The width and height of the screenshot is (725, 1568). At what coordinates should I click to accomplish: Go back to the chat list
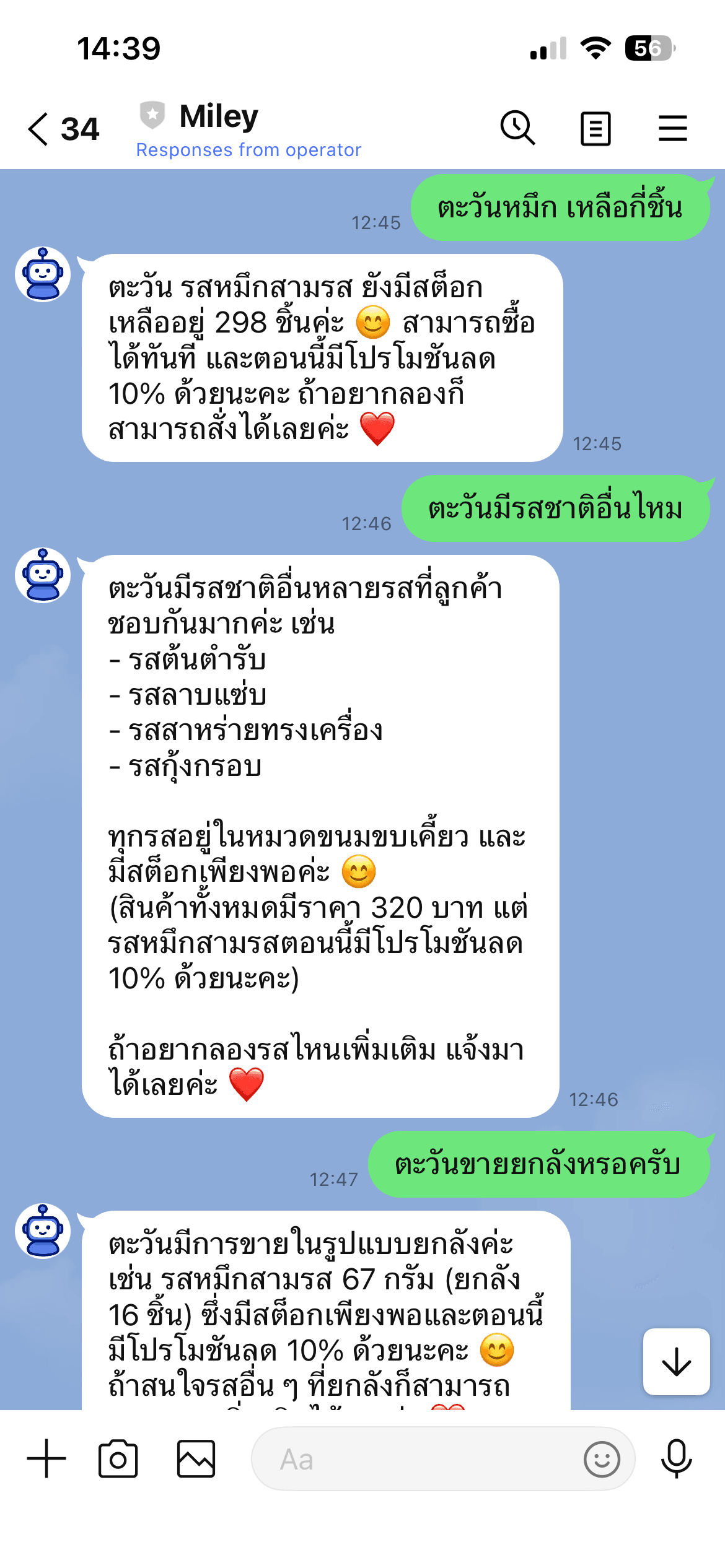click(x=40, y=129)
